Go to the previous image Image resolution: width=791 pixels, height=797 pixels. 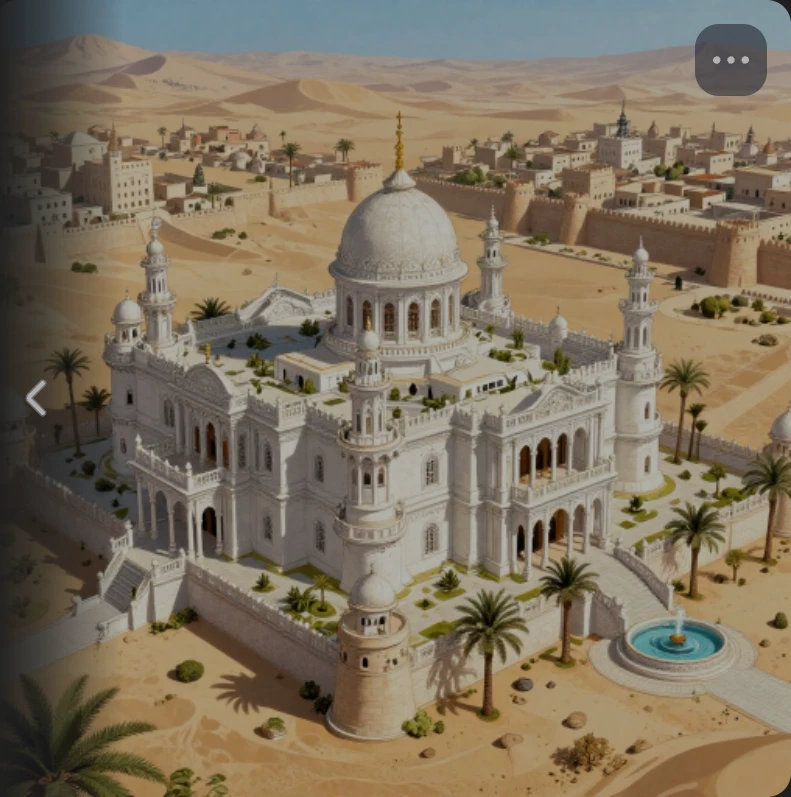[x=36, y=398]
